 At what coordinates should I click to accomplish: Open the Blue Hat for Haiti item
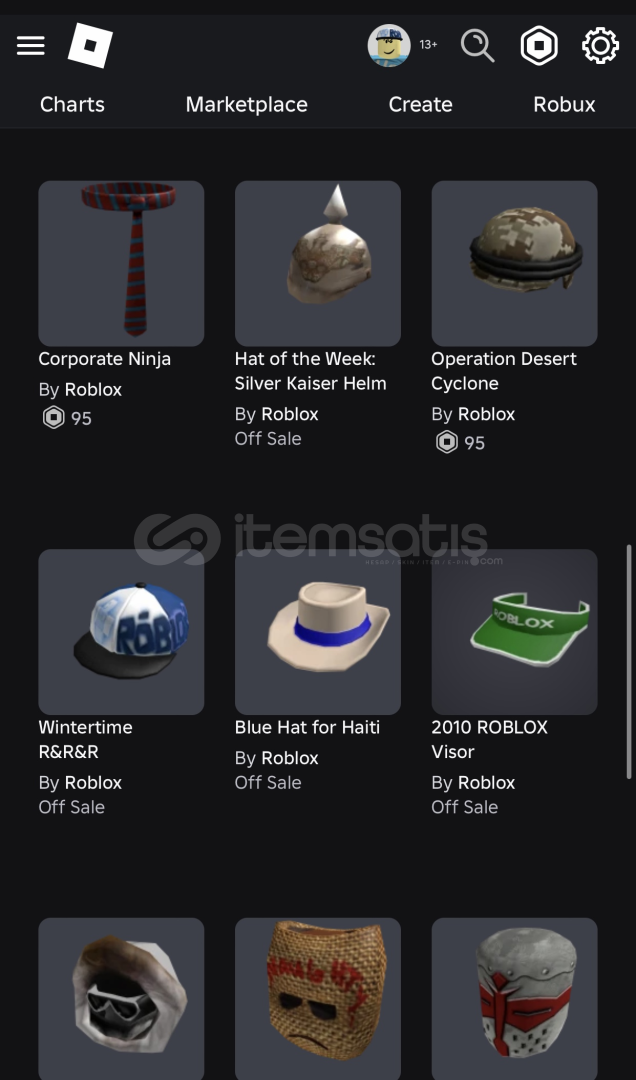pos(317,632)
